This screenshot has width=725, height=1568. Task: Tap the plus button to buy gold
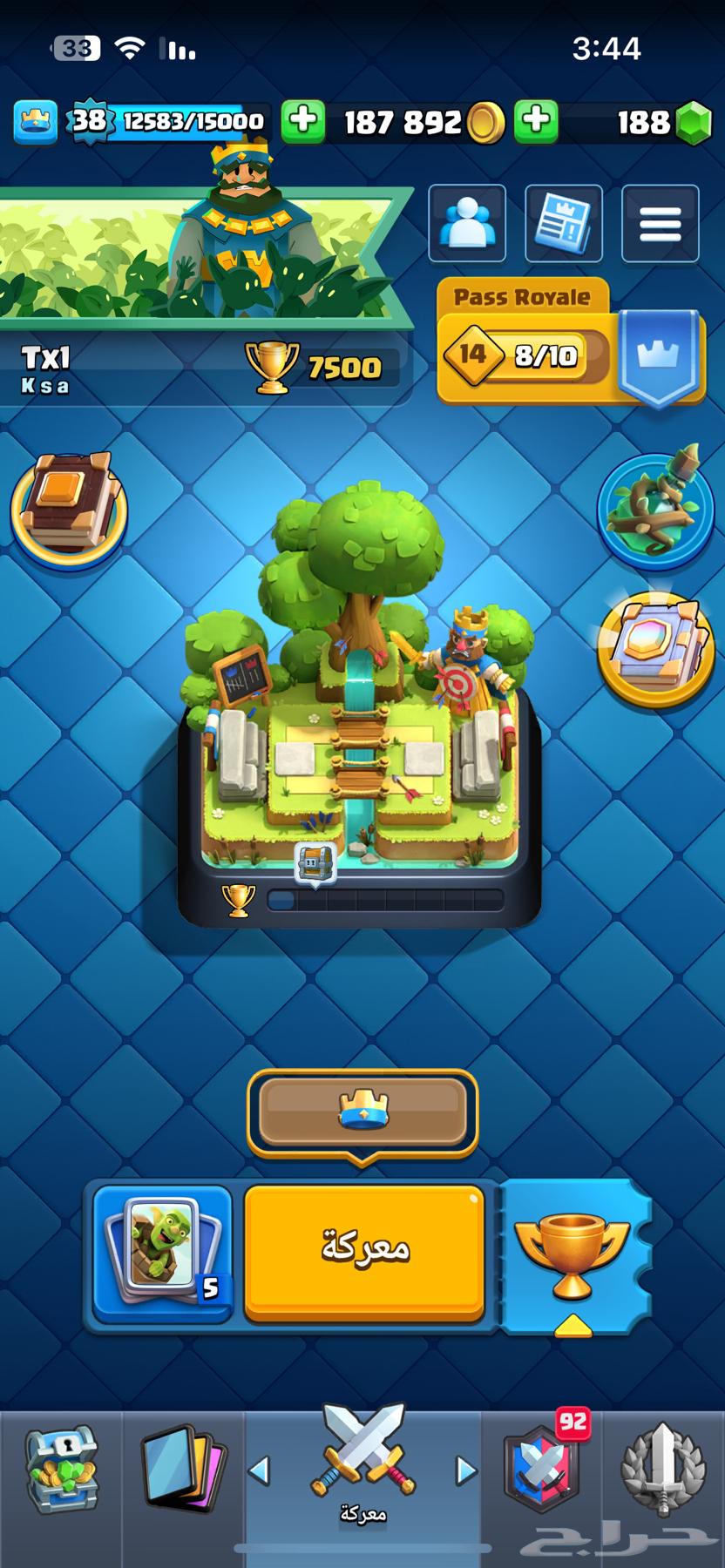coord(303,121)
